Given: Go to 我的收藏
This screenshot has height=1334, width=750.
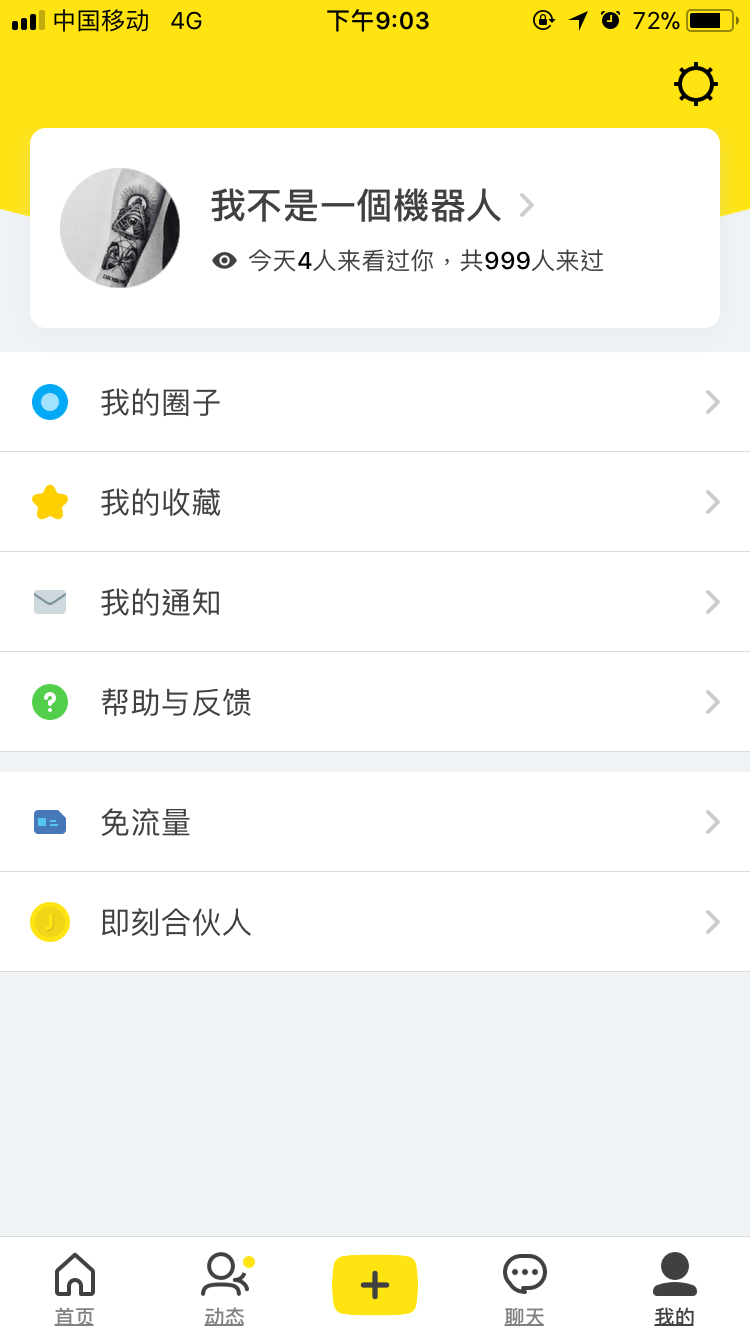Looking at the screenshot, I should pos(375,502).
